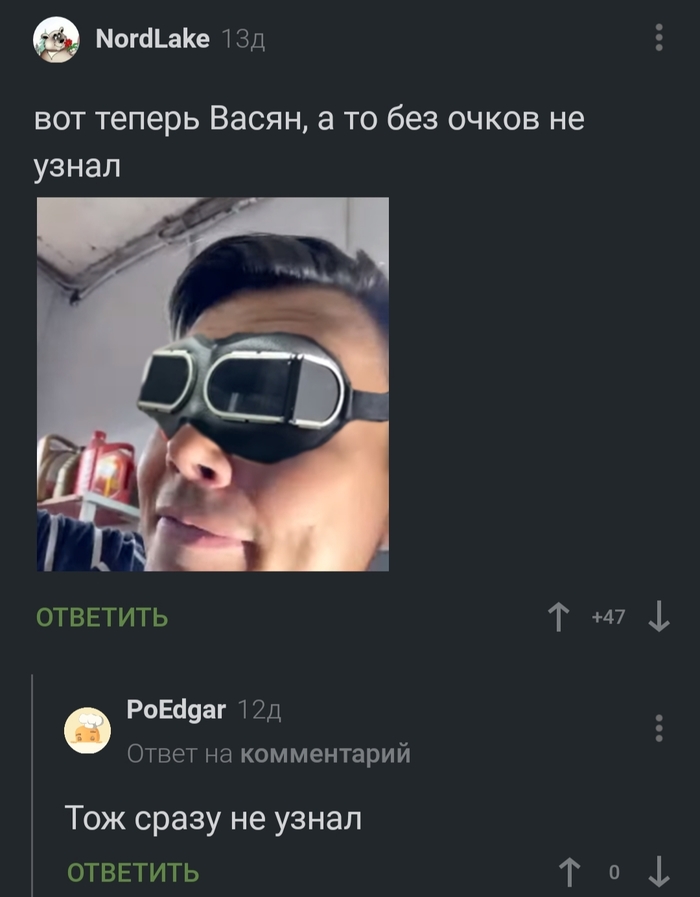
Task: Open the PoEdgar username link
Action: click(x=176, y=710)
